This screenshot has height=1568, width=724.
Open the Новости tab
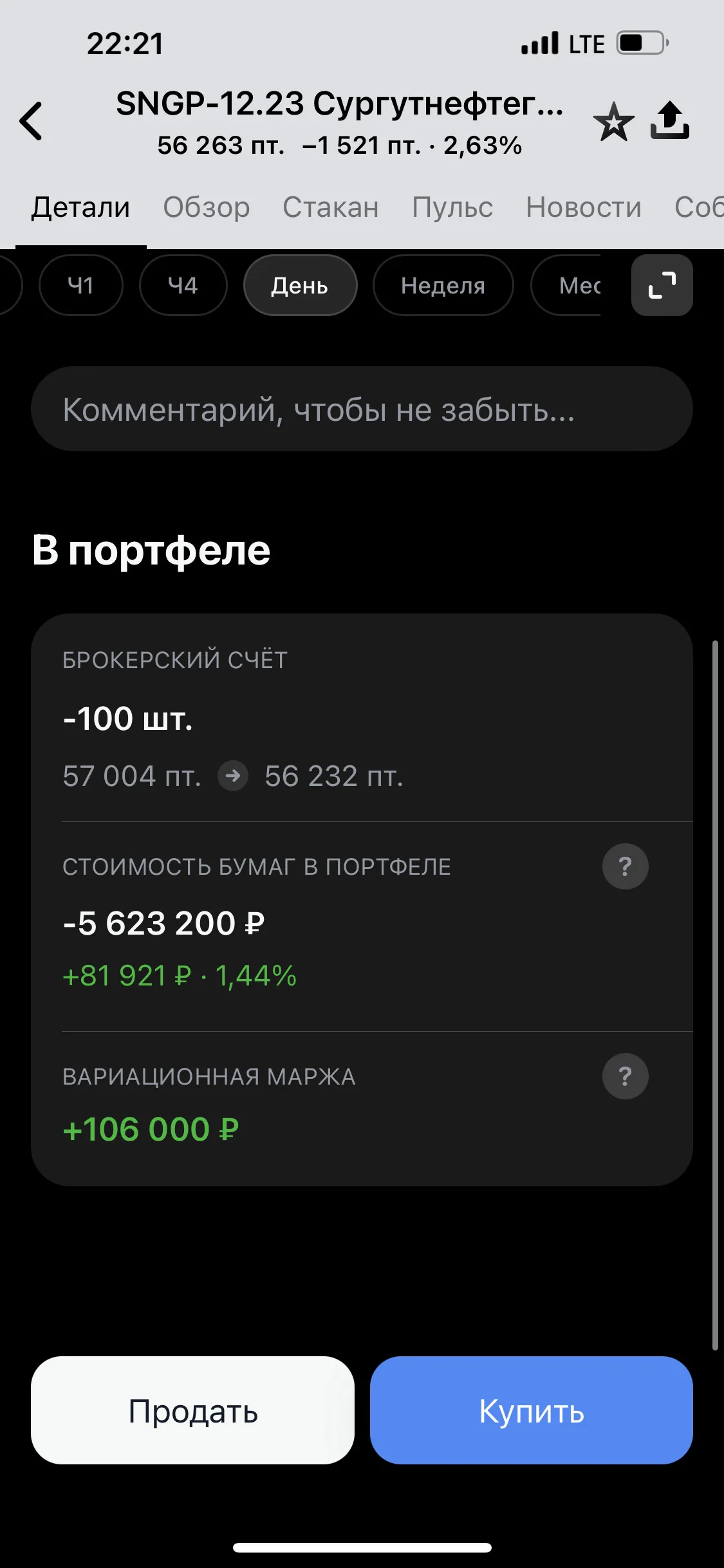584,207
